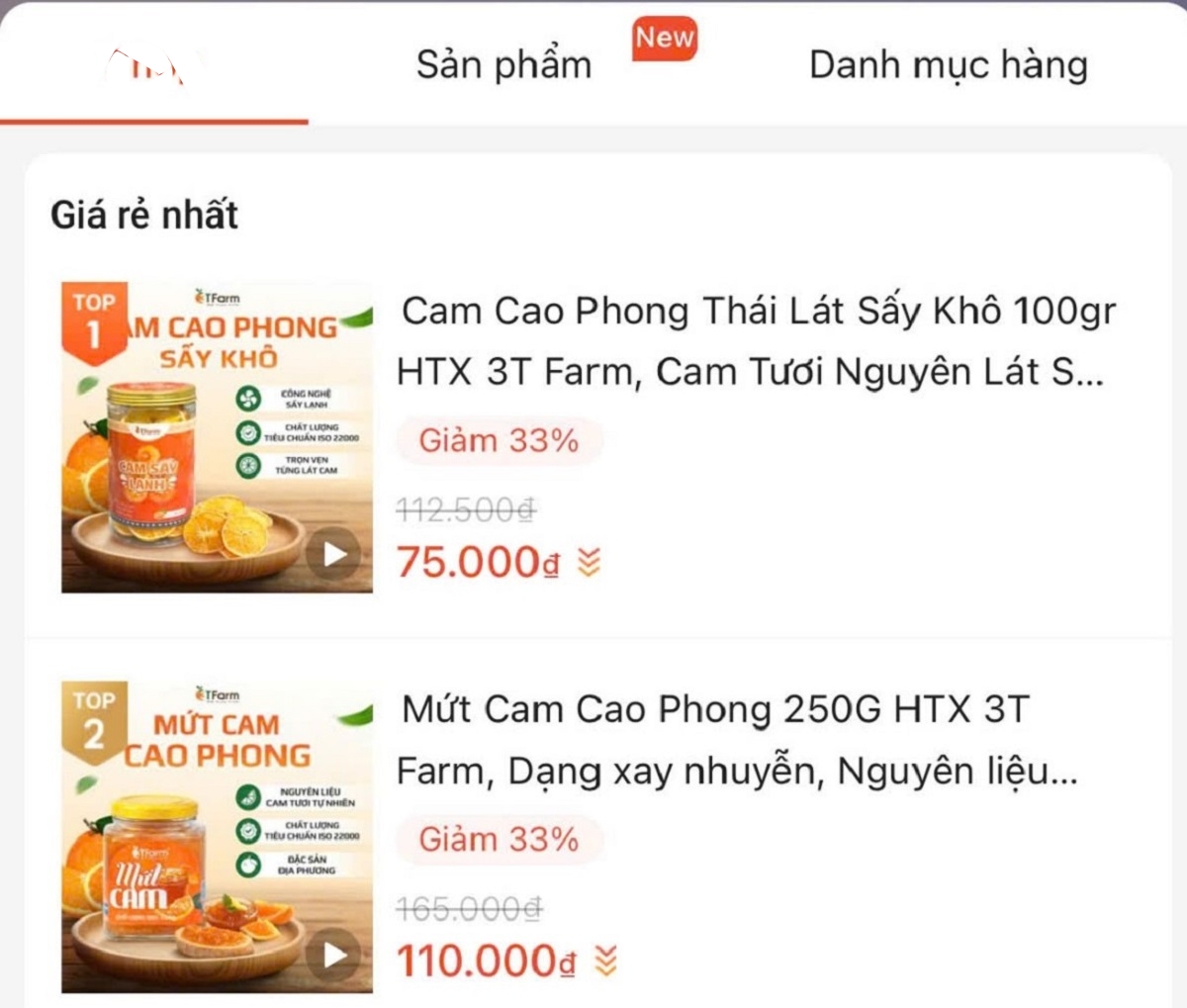Image resolution: width=1187 pixels, height=1008 pixels.
Task: Open the Mứt Cam Cao Phong 250G product
Action: click(x=737, y=739)
